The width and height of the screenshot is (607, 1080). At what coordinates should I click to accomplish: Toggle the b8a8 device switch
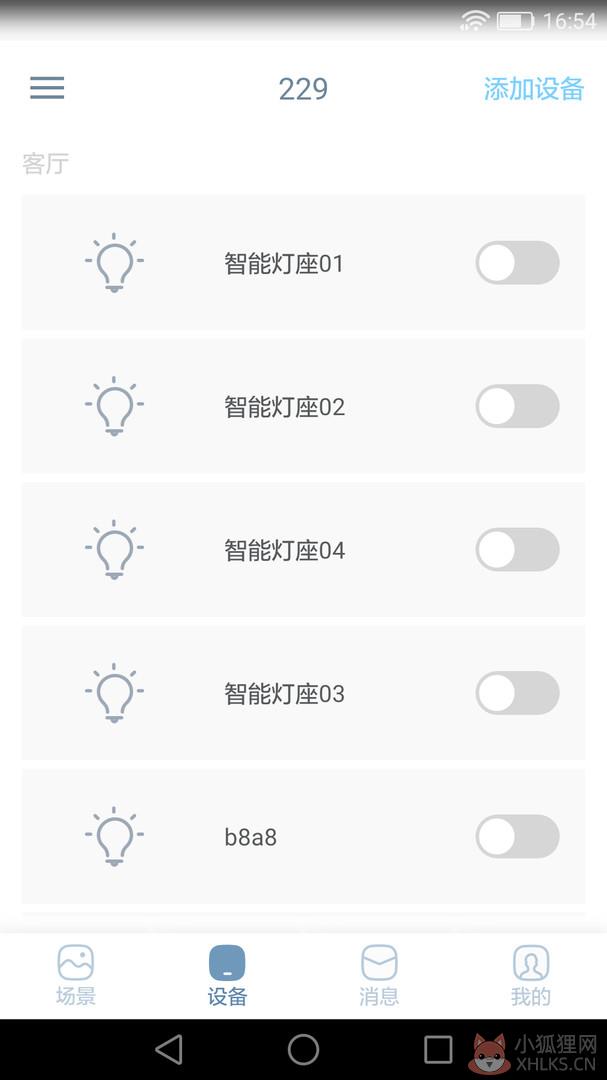(517, 836)
